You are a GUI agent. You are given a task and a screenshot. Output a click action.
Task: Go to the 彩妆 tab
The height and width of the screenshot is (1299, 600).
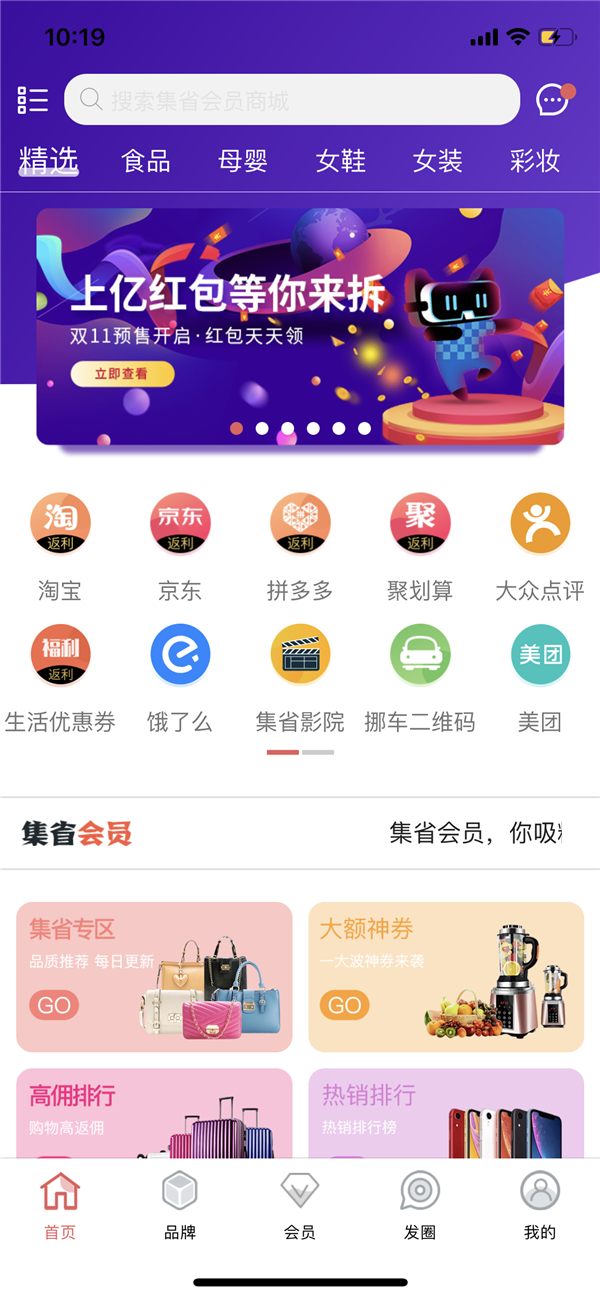point(535,161)
